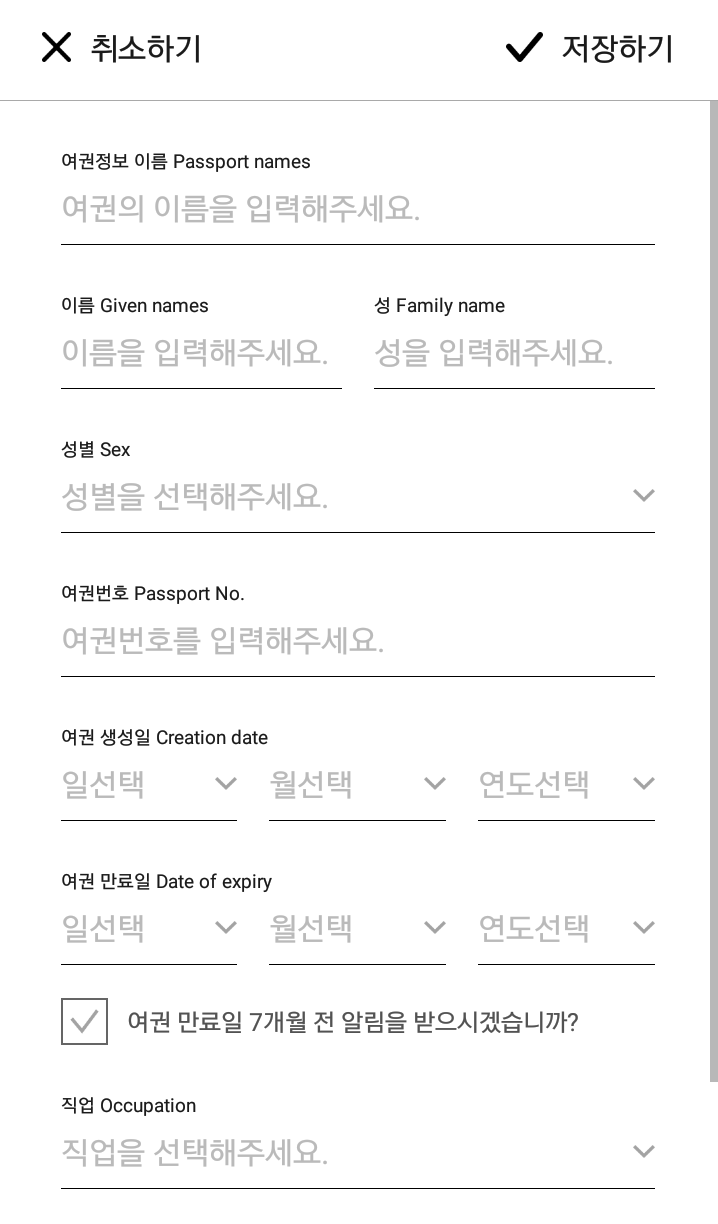The image size is (718, 1224).
Task: Choose the Date of expiry month dropdown
Action: click(x=357, y=929)
